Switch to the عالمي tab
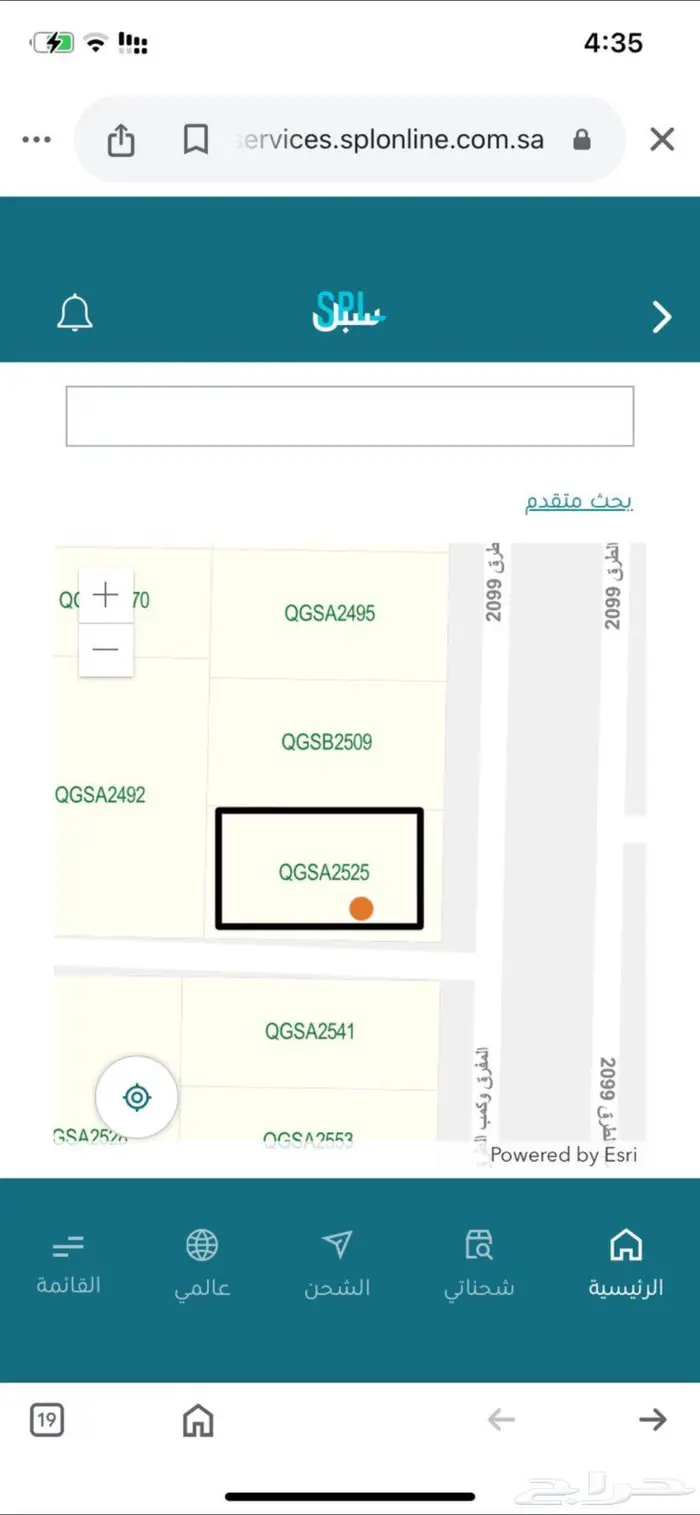Screen dimensions: 700x1515 tap(202, 1264)
